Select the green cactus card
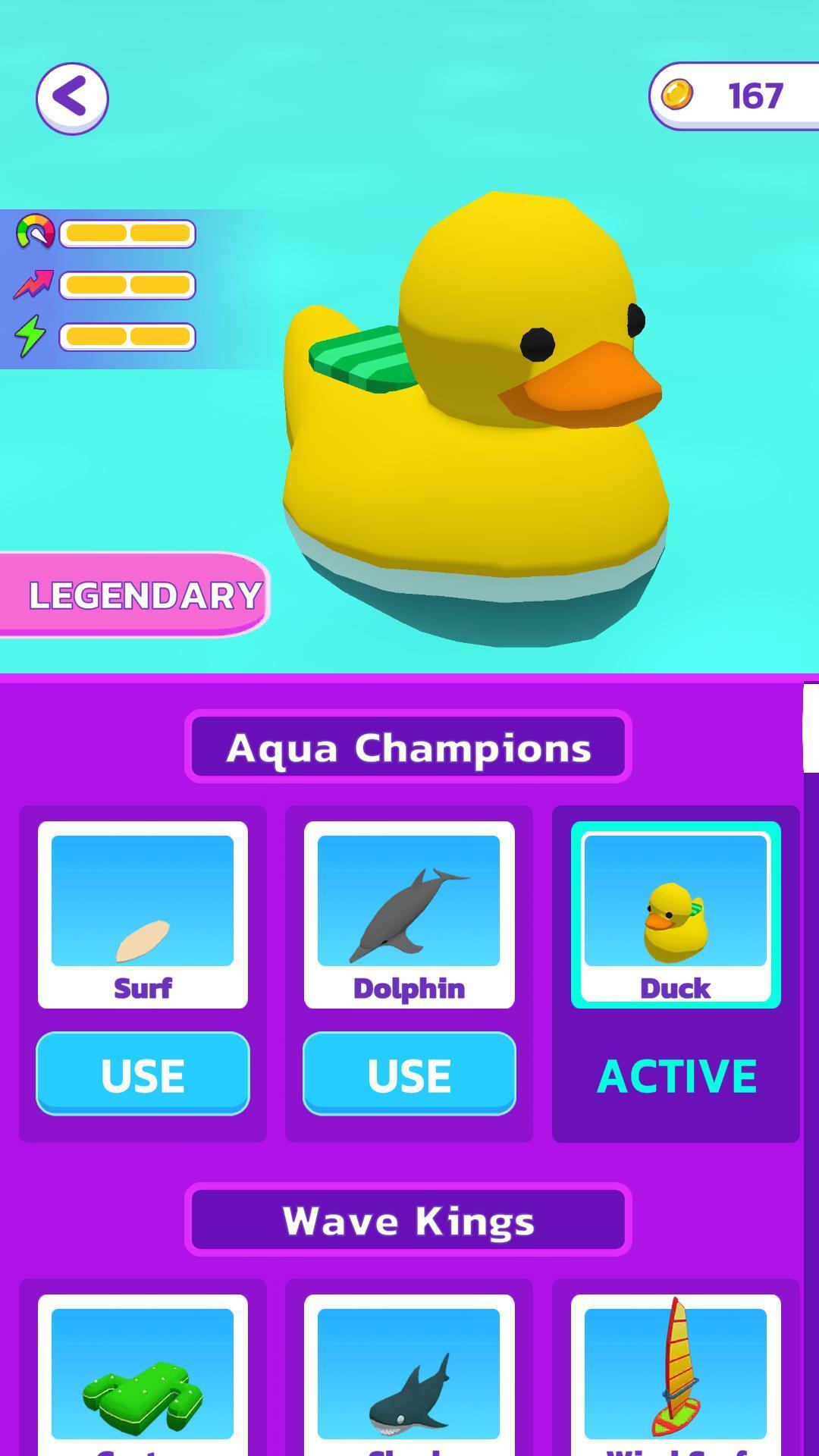 (143, 1374)
